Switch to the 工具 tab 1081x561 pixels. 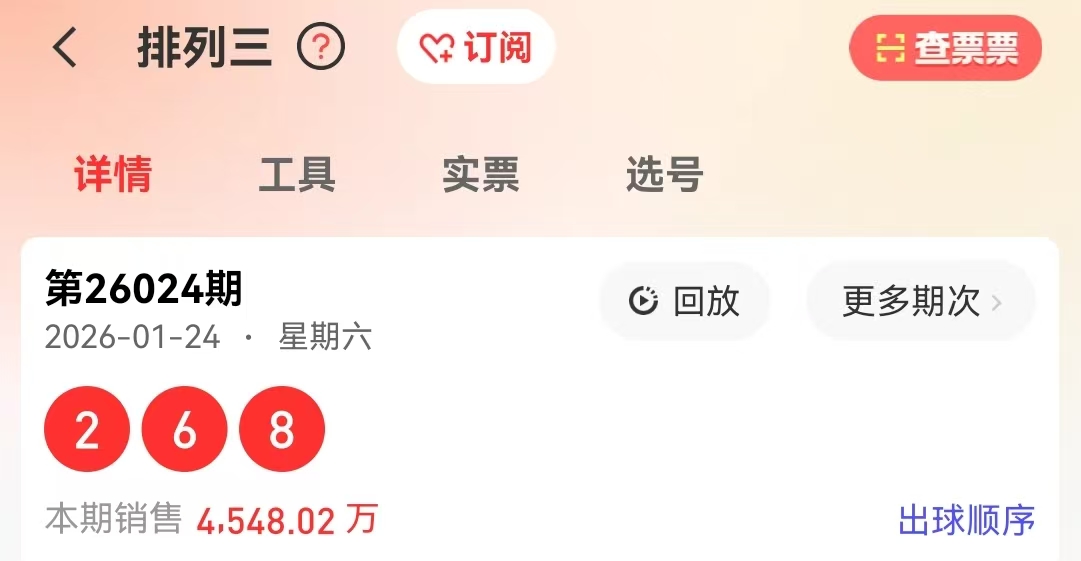point(297,175)
